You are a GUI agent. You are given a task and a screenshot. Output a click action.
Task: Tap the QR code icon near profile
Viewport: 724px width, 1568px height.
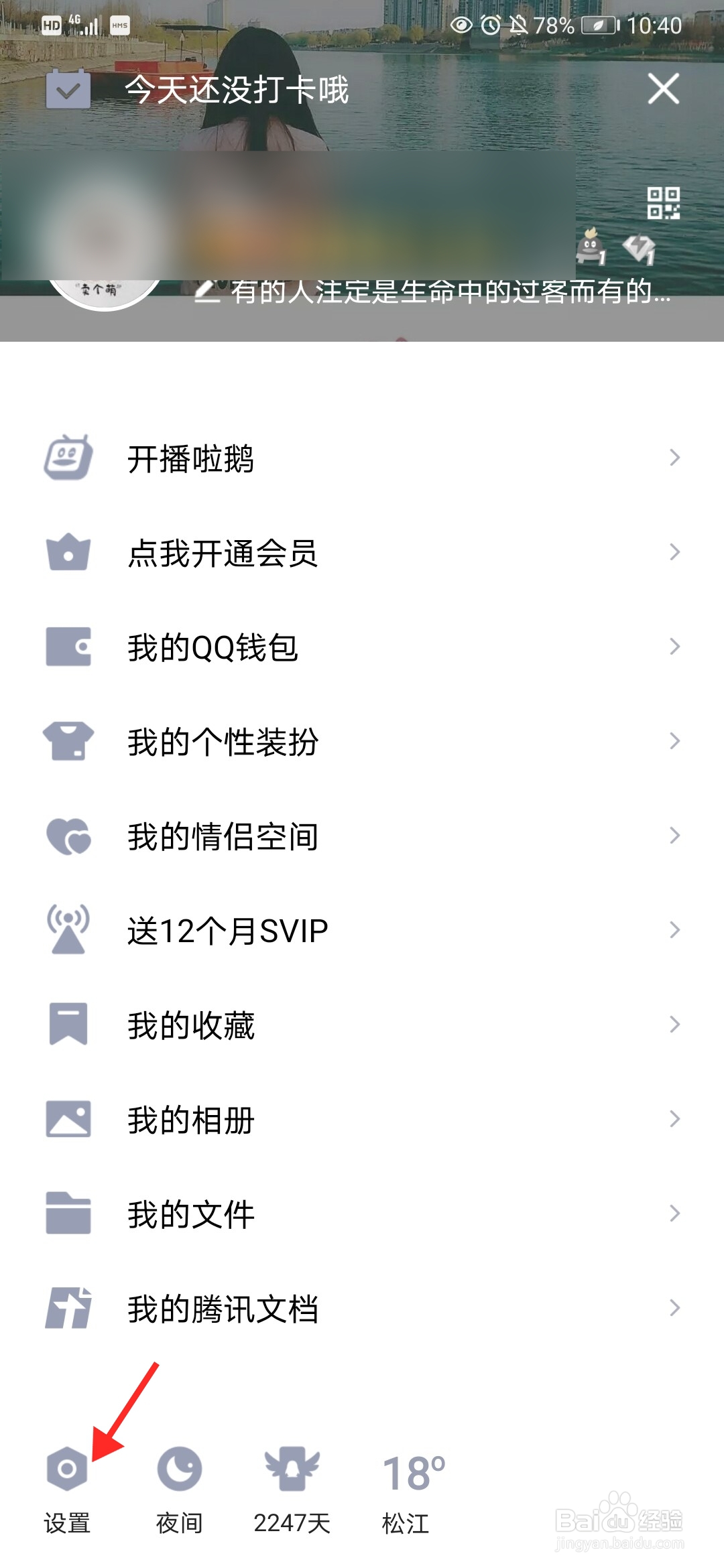point(662,204)
